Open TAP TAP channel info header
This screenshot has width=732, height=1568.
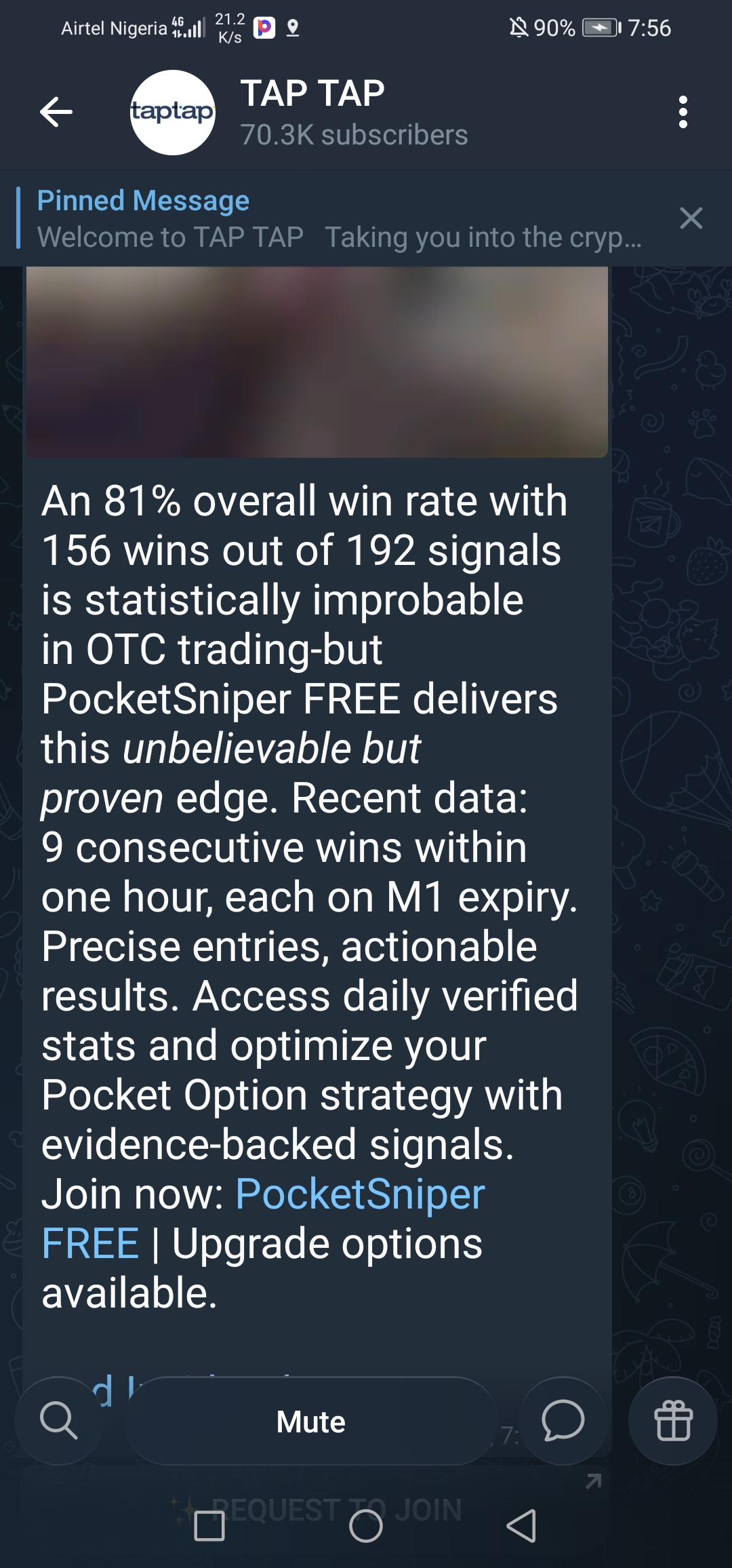pyautogui.click(x=352, y=113)
